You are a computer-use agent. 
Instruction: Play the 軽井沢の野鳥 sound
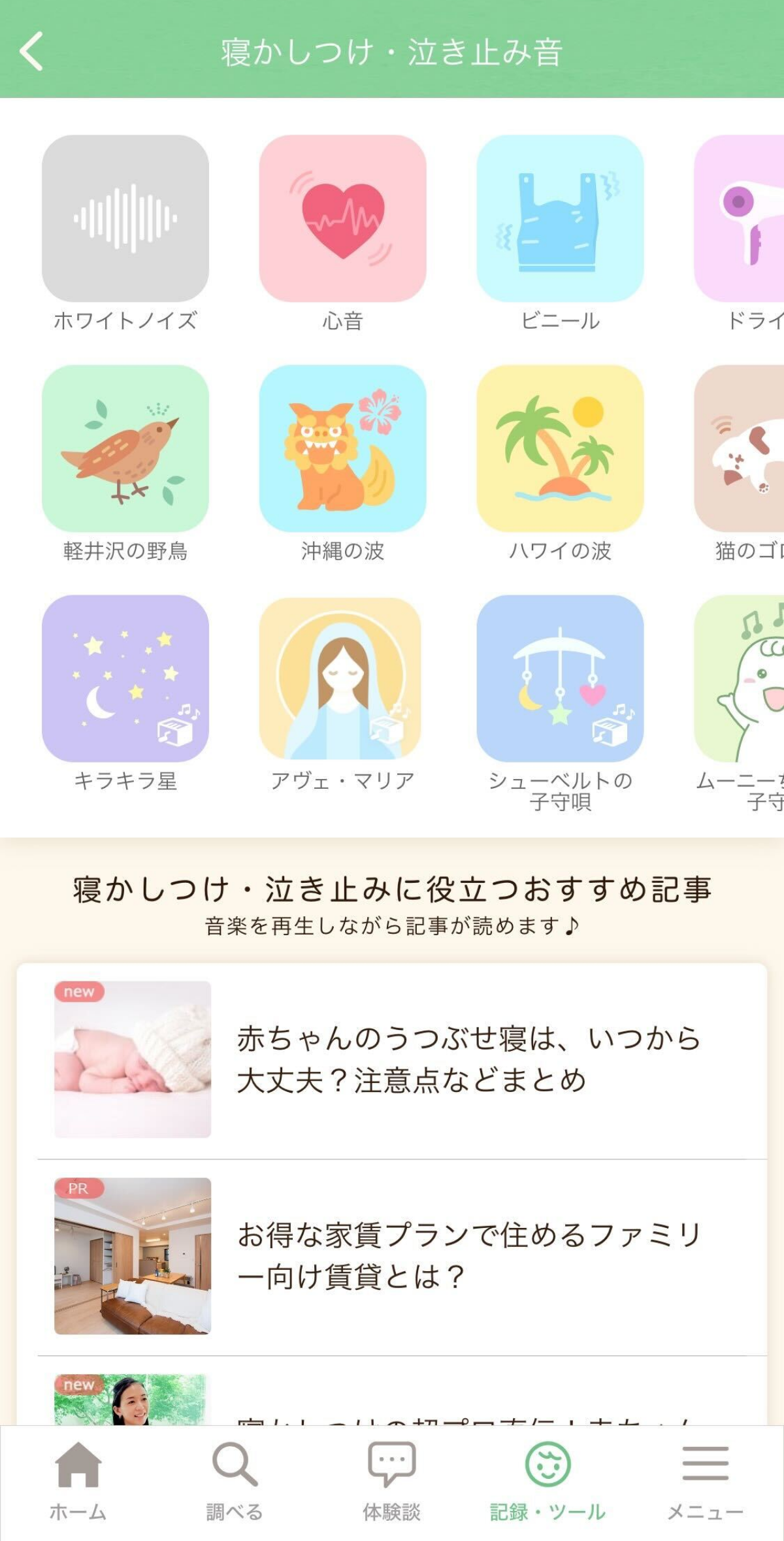point(125,448)
